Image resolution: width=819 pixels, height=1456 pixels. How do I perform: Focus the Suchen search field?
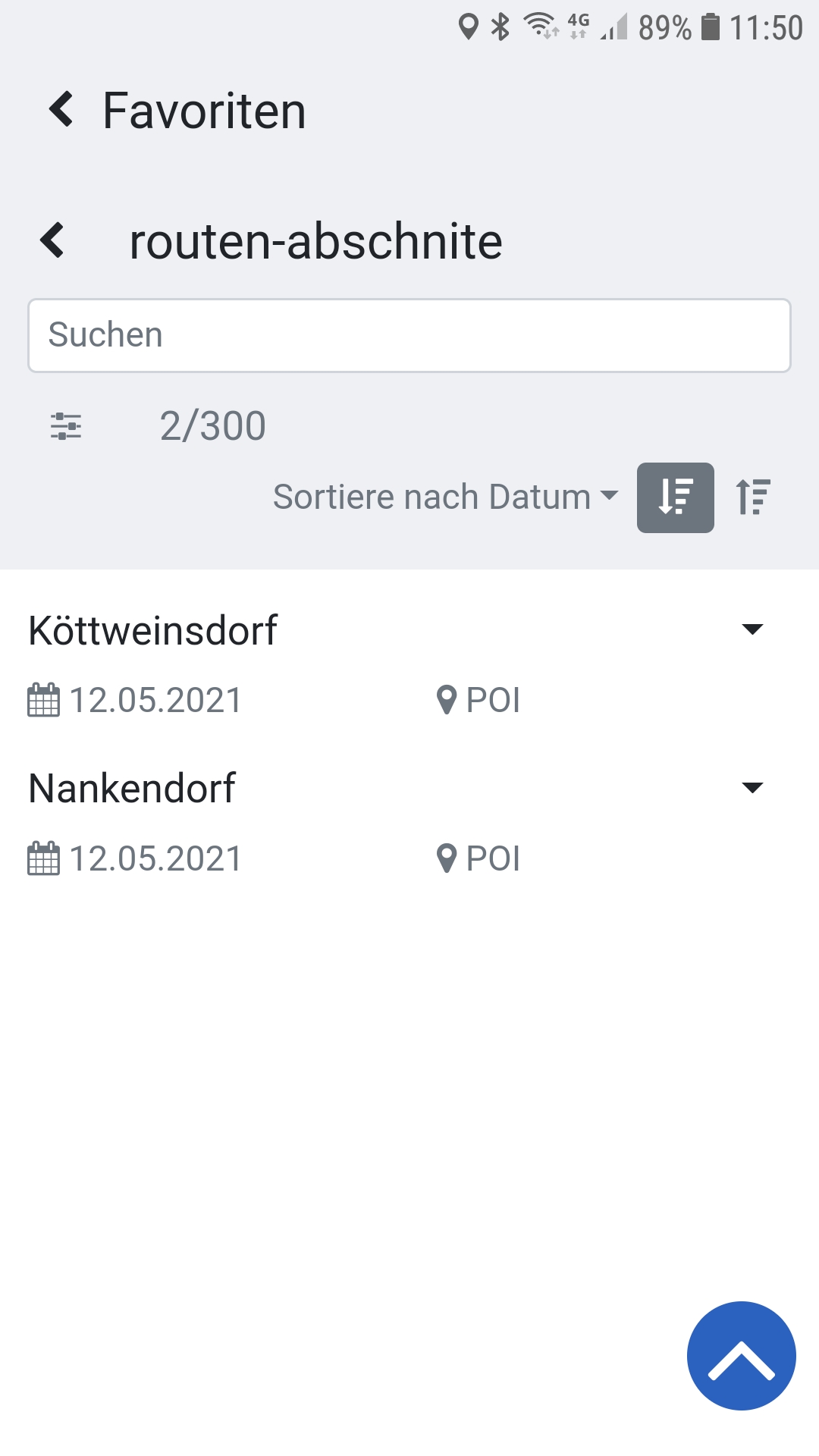tap(409, 335)
